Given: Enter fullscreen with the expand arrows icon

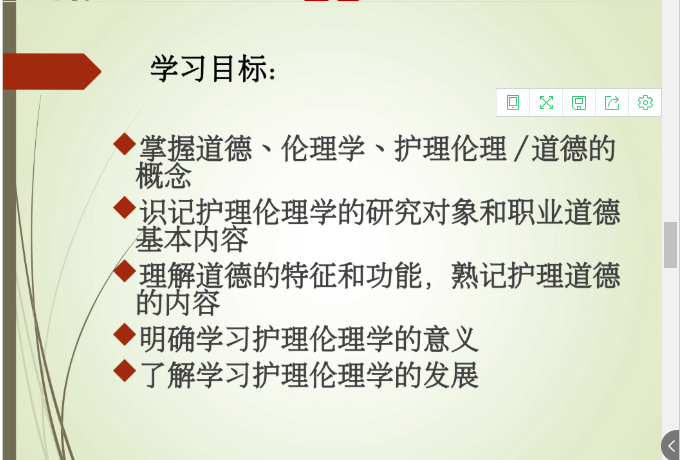Looking at the screenshot, I should coord(546,102).
